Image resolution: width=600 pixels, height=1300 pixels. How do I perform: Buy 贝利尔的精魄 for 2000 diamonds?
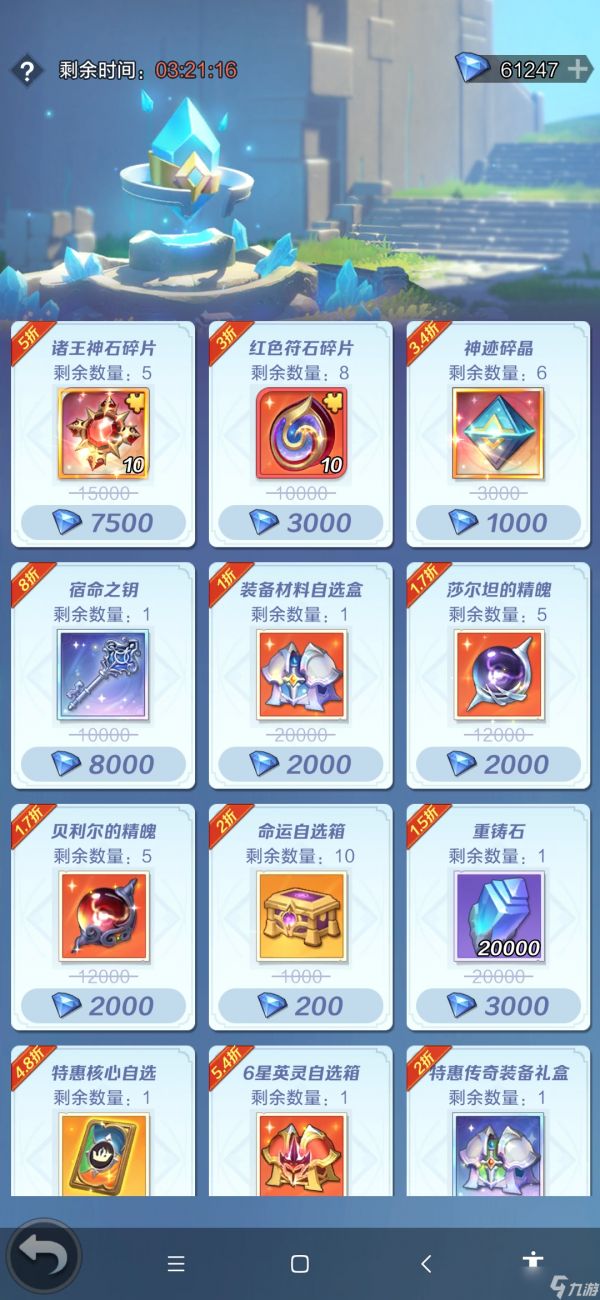click(103, 1006)
